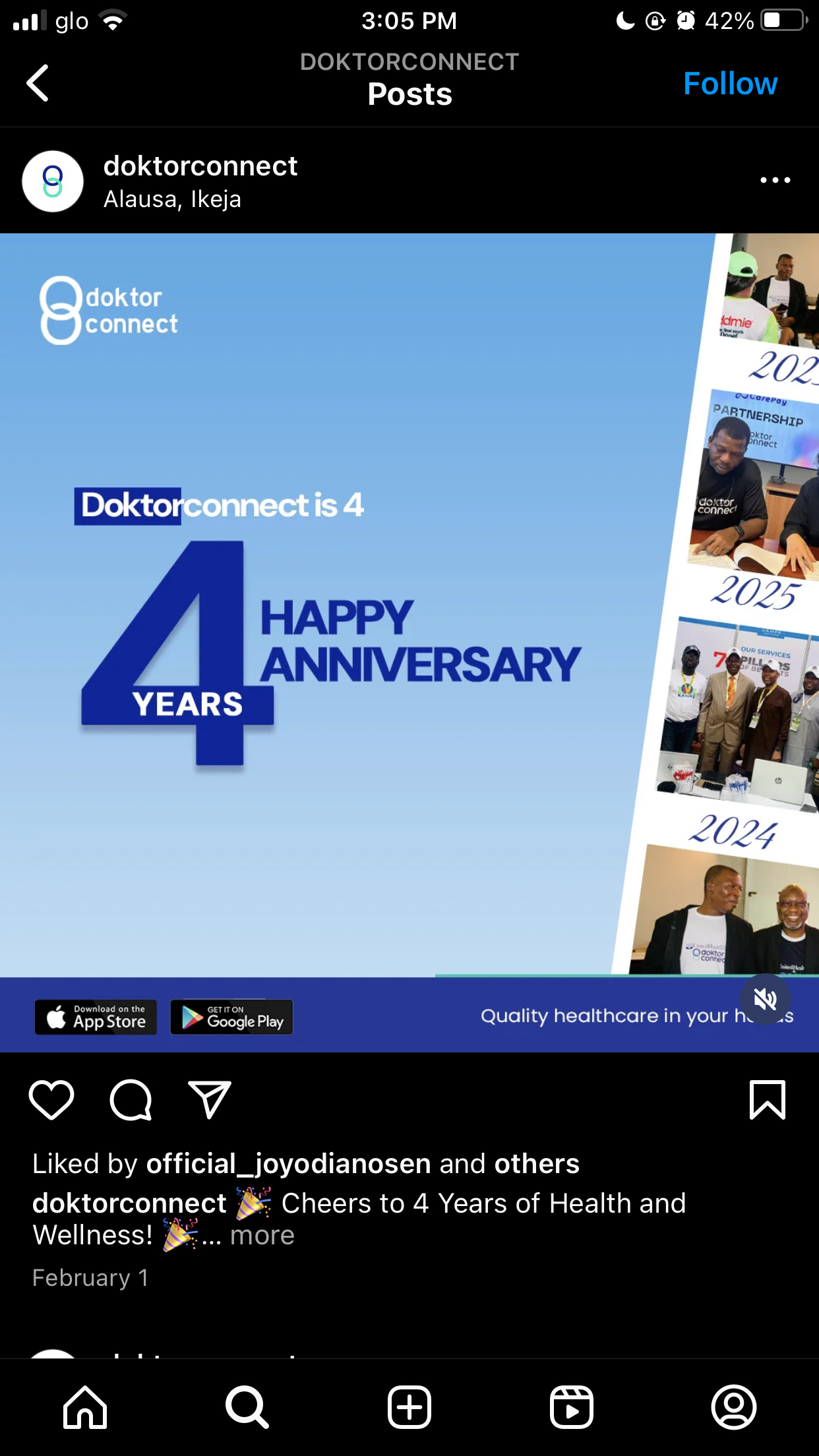Open doktorconnect profile from the avatar

[53, 181]
